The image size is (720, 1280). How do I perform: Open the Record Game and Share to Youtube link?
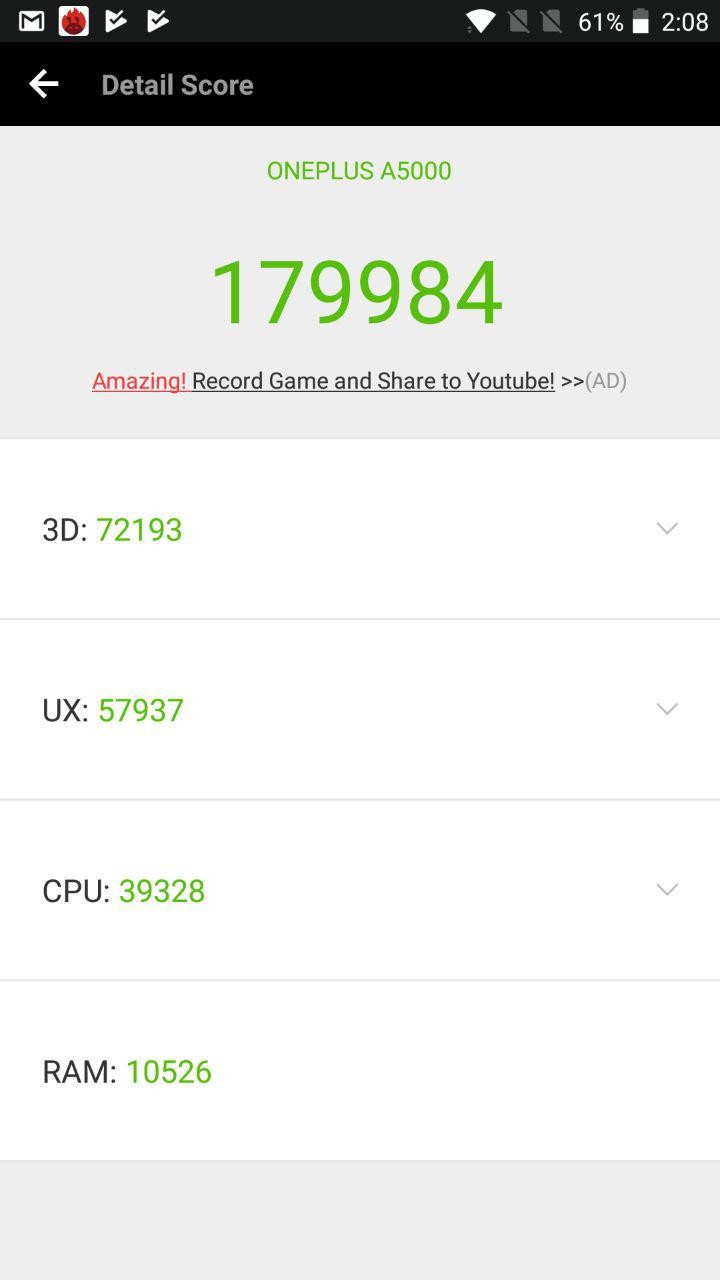point(372,381)
